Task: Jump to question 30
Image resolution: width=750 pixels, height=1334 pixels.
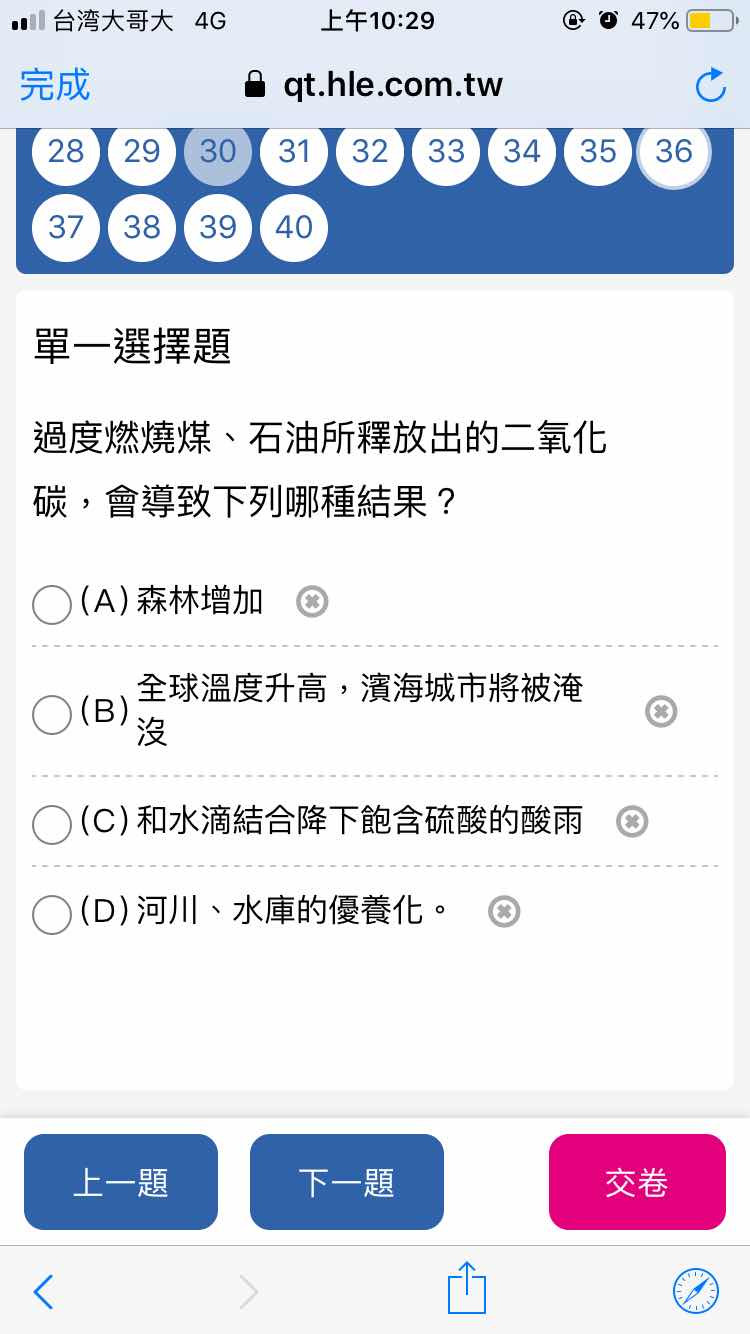Action: (x=218, y=151)
